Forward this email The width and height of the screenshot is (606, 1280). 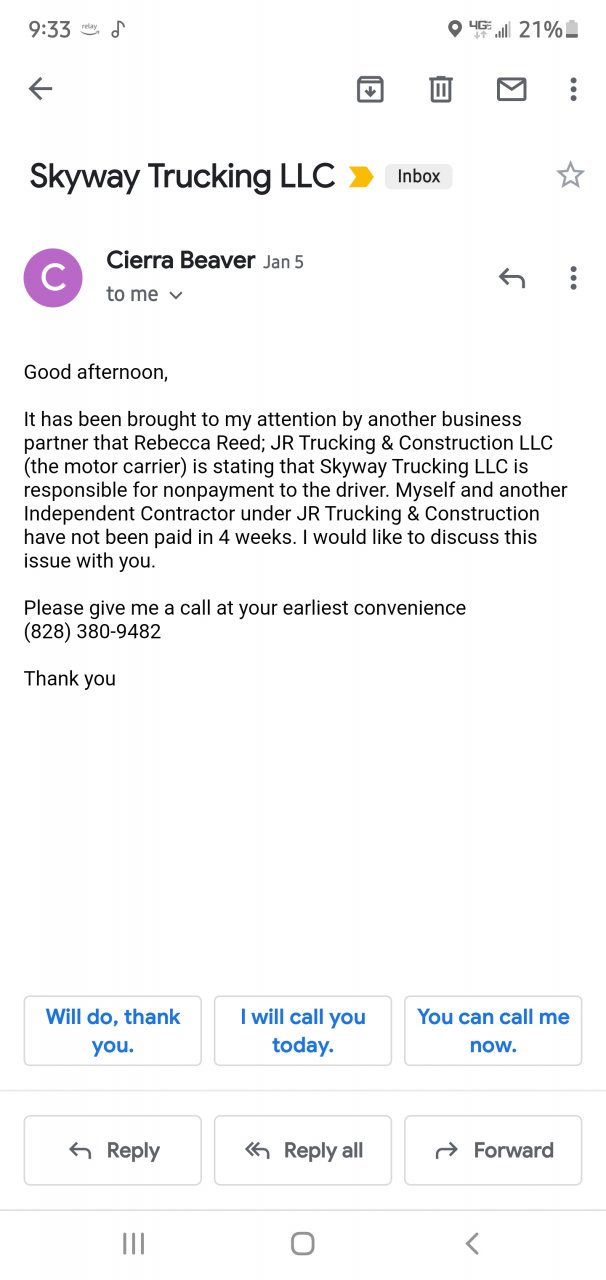click(x=493, y=1151)
